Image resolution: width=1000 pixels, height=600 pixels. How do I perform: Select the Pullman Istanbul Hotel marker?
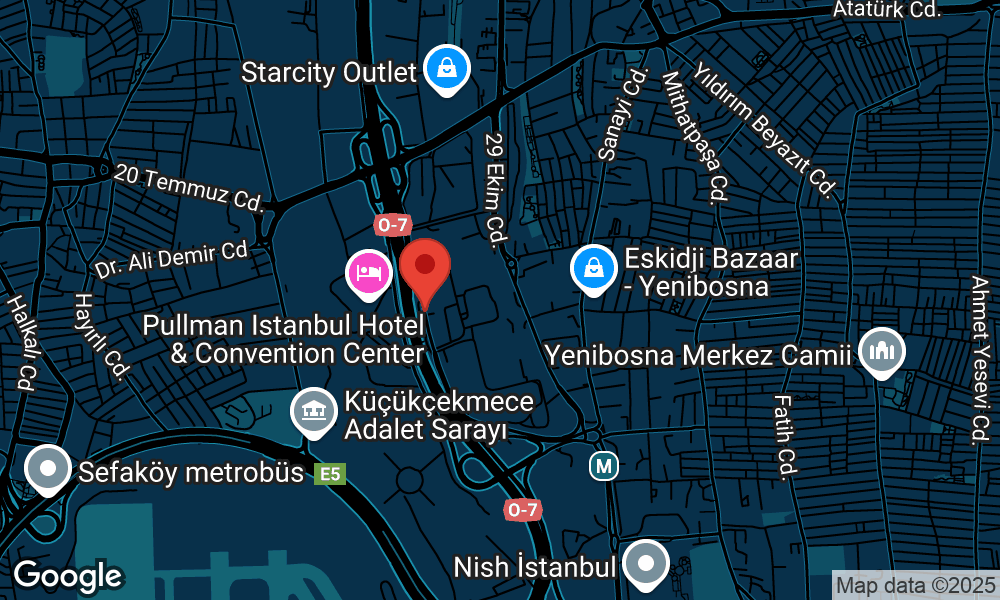368,272
